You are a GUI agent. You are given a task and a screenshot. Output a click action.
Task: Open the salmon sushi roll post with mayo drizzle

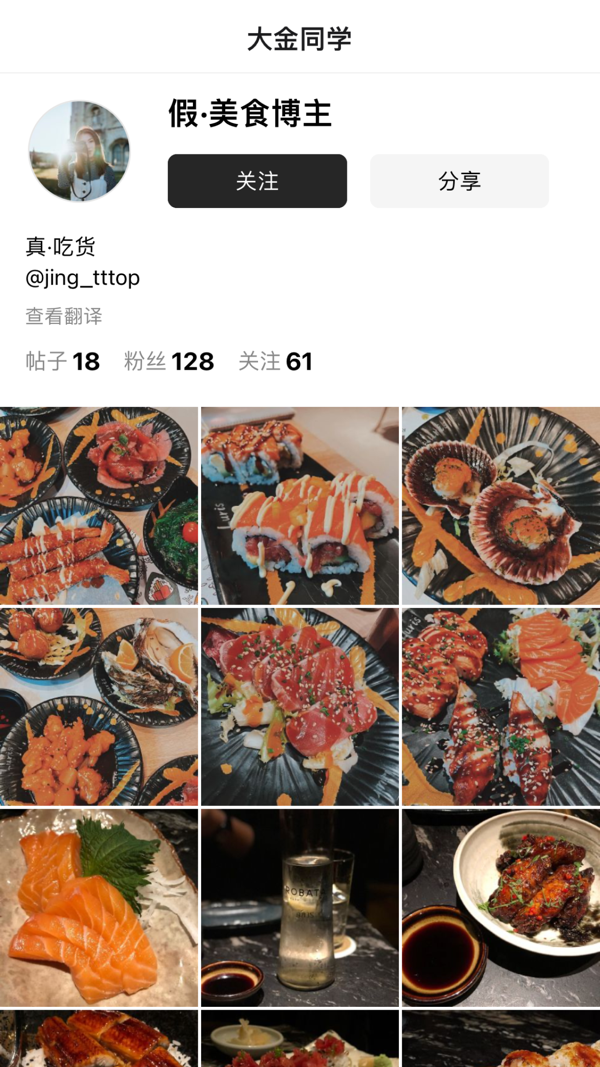point(300,506)
